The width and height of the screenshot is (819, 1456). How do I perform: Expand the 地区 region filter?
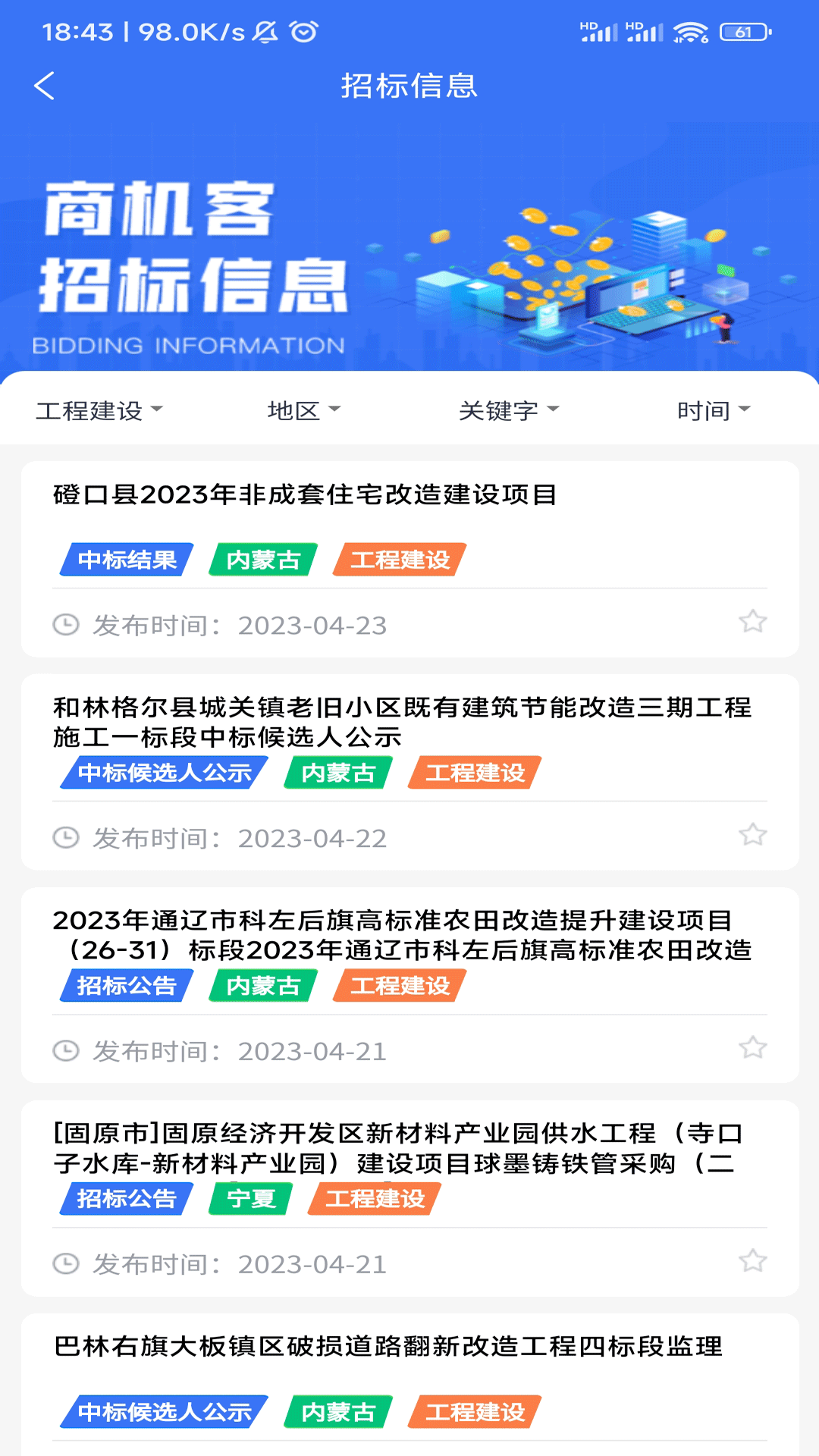coord(303,409)
